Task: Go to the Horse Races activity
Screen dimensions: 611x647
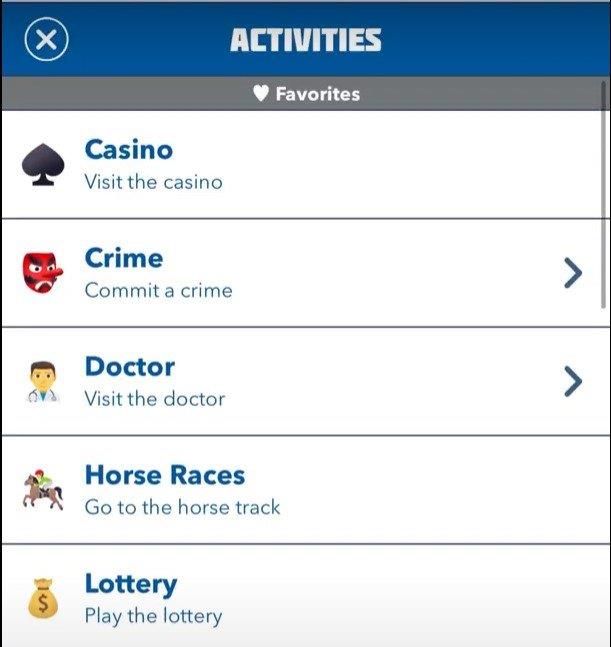Action: click(x=300, y=490)
